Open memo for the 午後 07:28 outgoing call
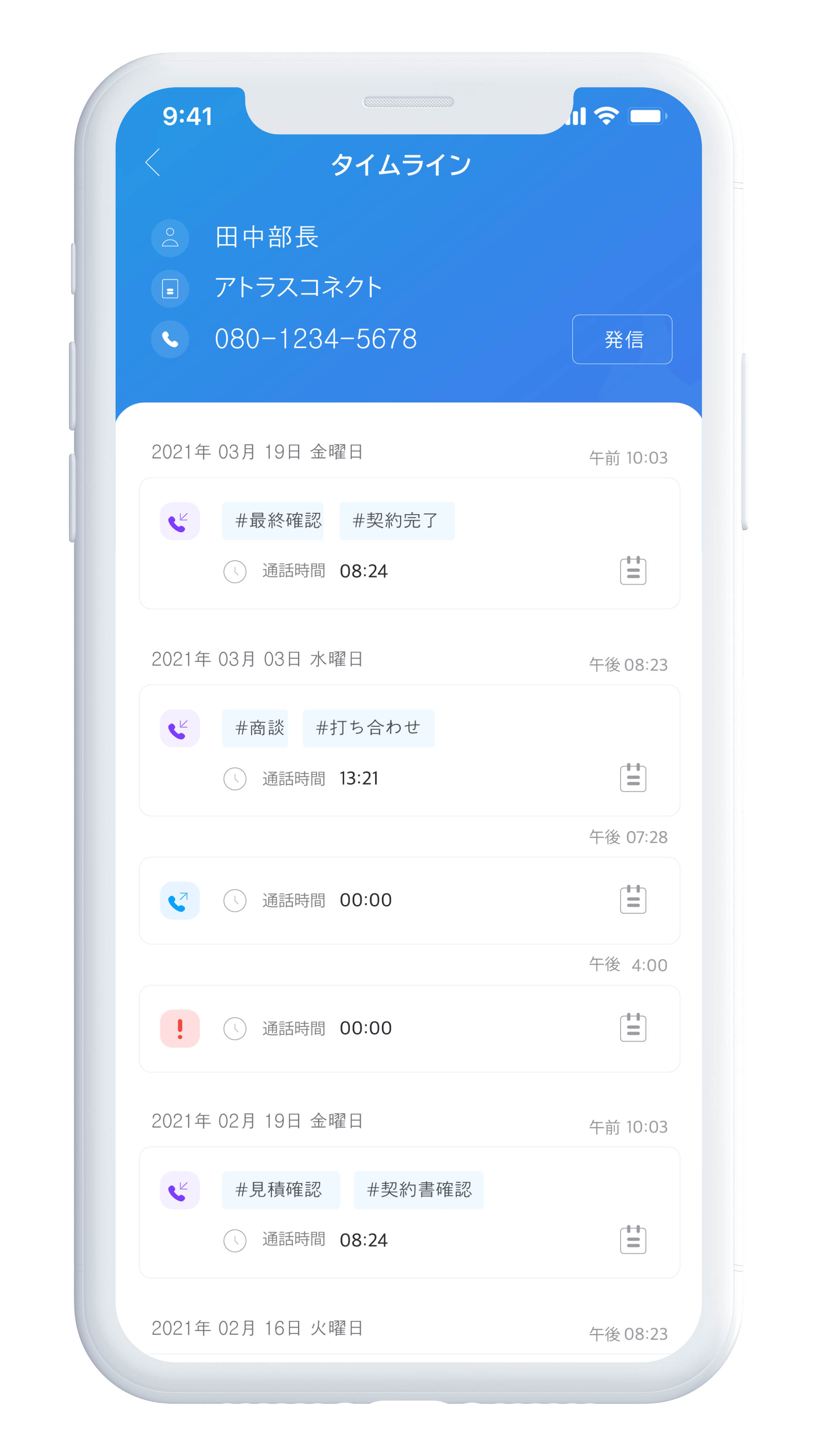 pos(632,900)
